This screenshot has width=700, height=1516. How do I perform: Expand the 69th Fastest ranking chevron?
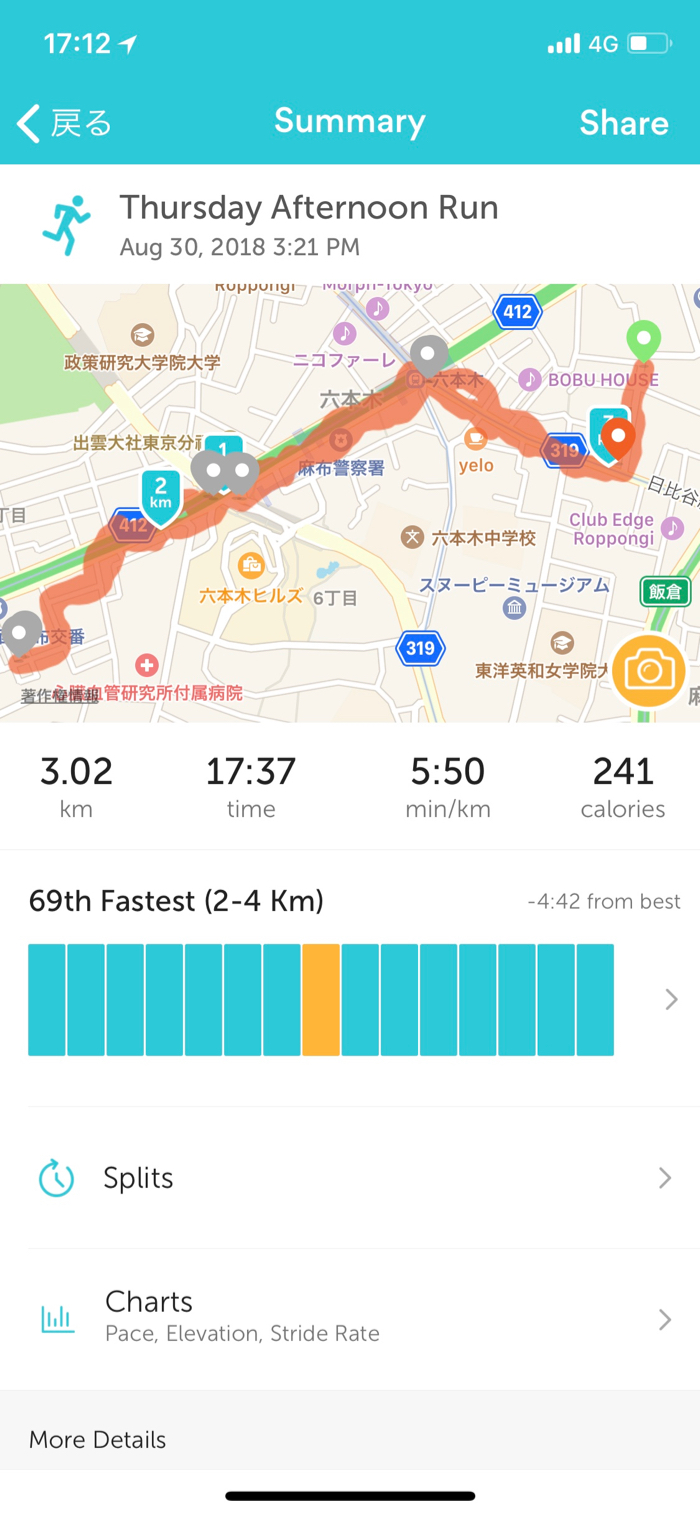(x=671, y=999)
